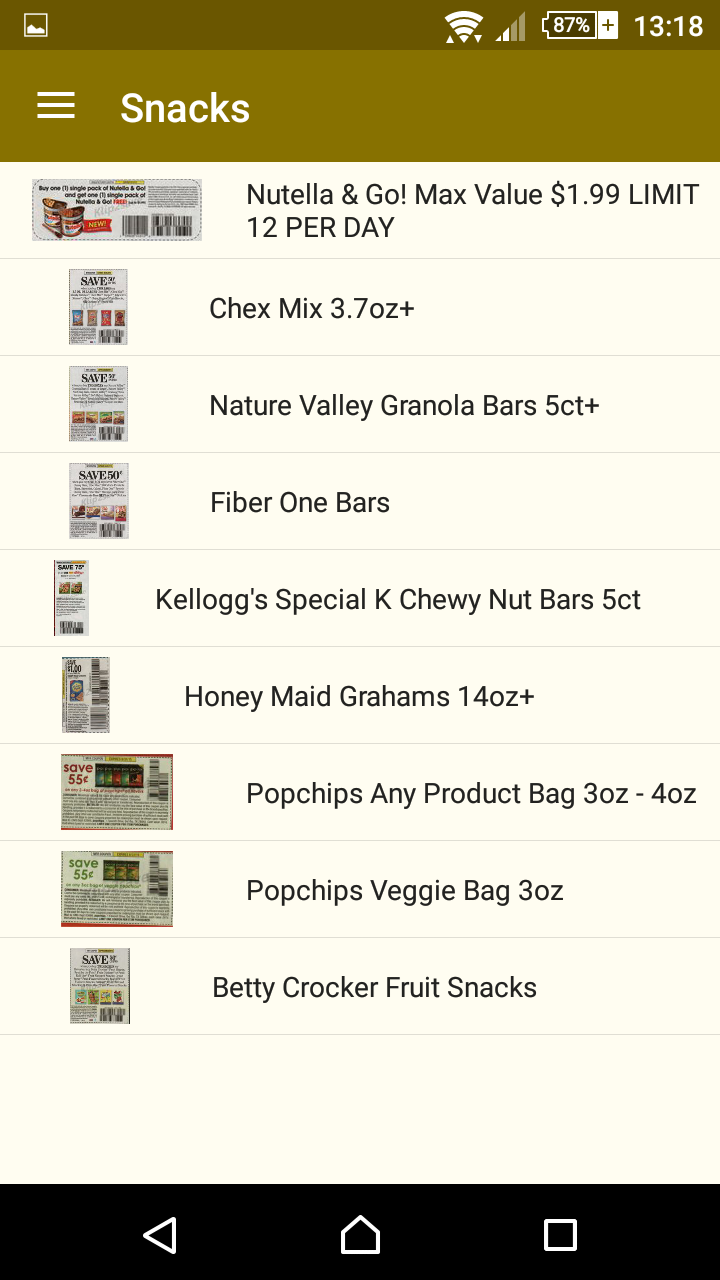
Task: Select the Chex Mix 3.7oz+ coupon
Action: [x=360, y=307]
